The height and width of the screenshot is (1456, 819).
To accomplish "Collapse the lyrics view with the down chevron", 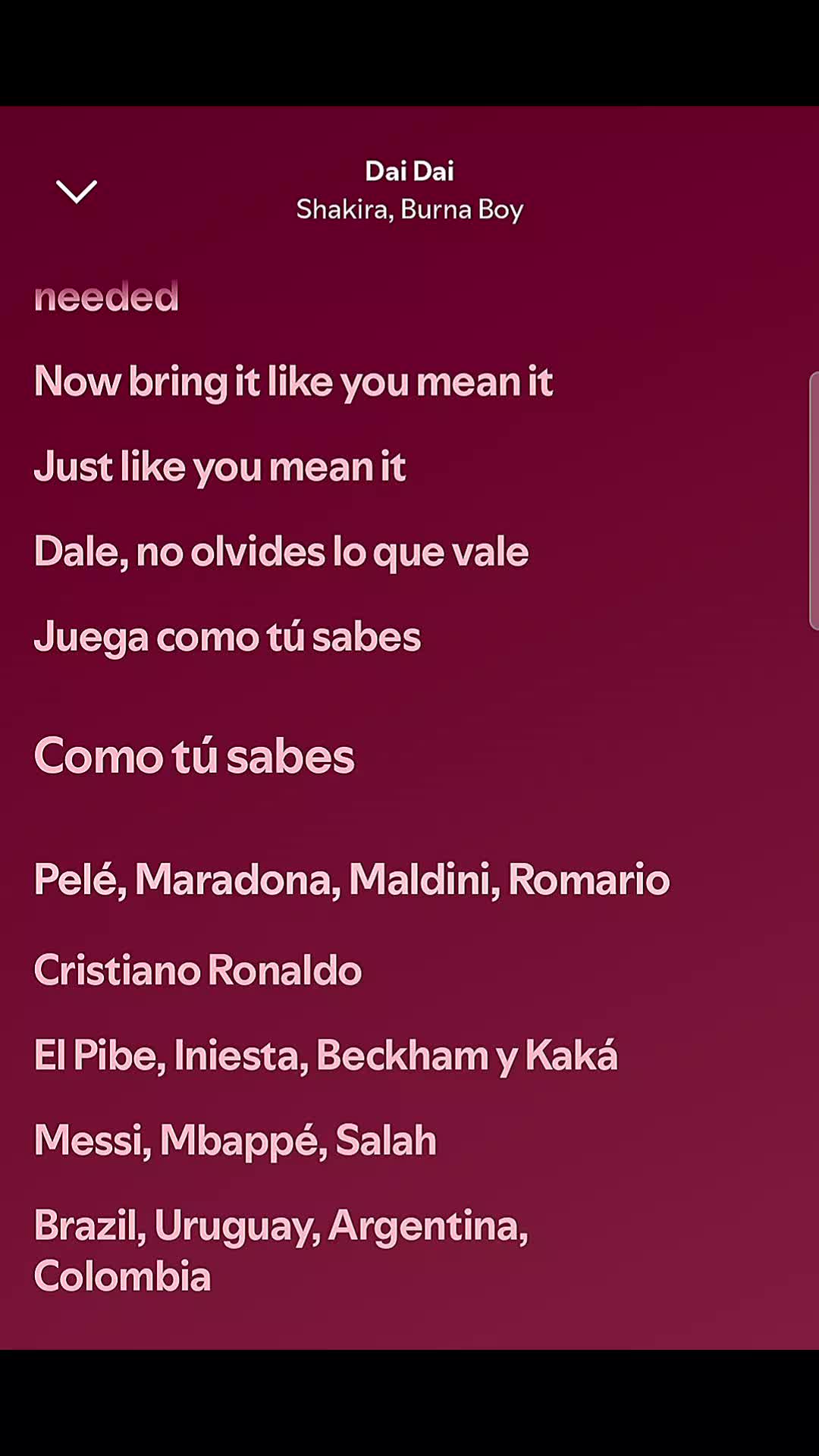I will tap(77, 191).
